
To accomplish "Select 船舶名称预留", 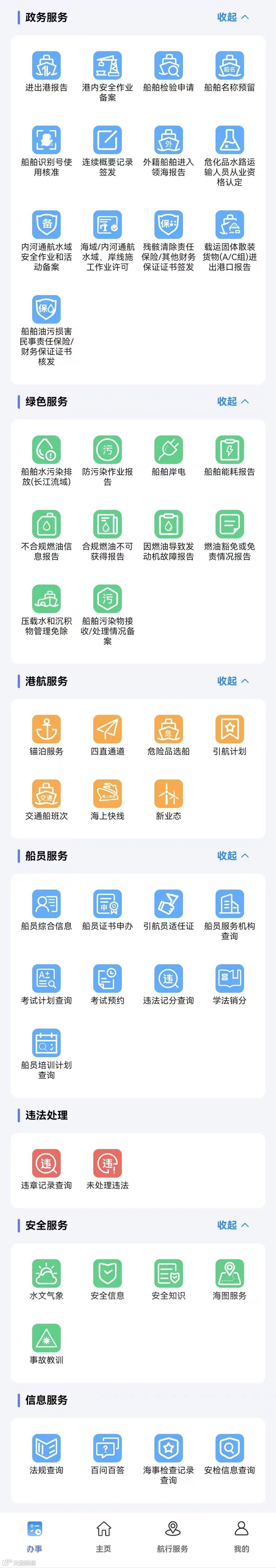I will point(229,72).
